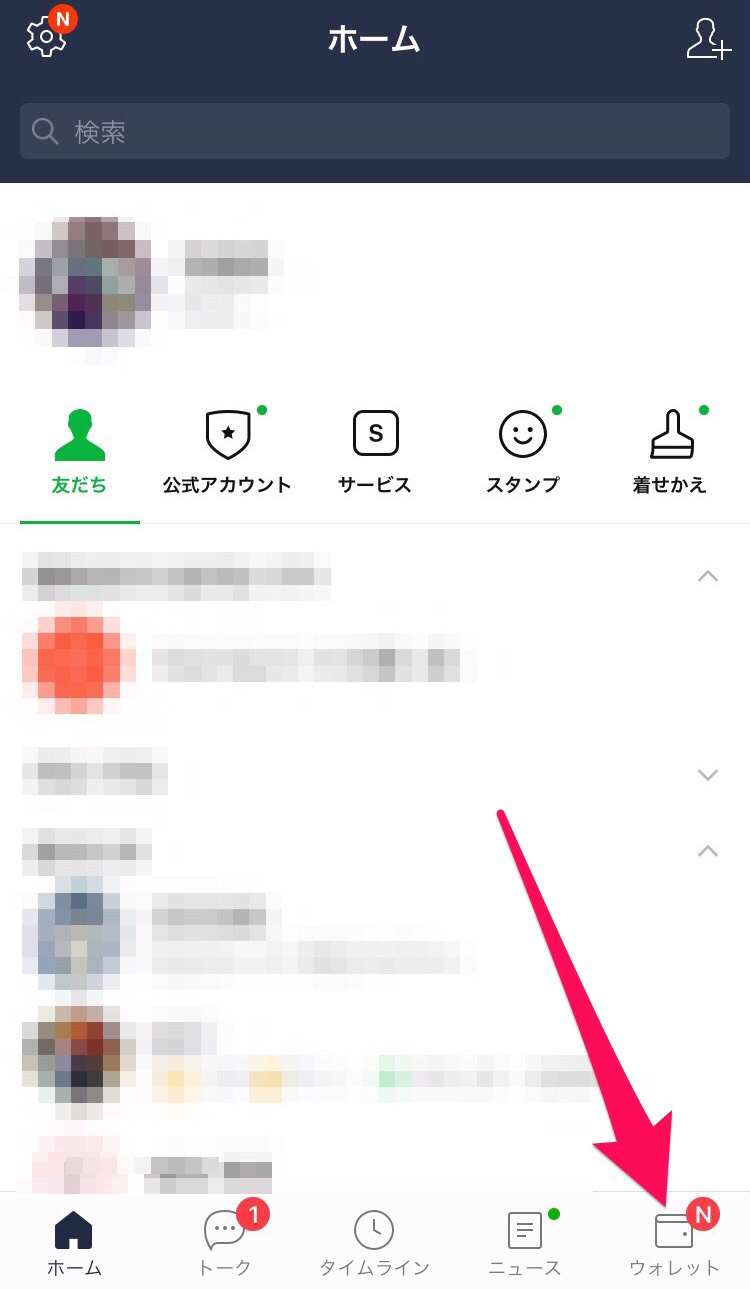The height and width of the screenshot is (1289, 750).
Task: Tap the add friends icon
Action: click(x=708, y=38)
